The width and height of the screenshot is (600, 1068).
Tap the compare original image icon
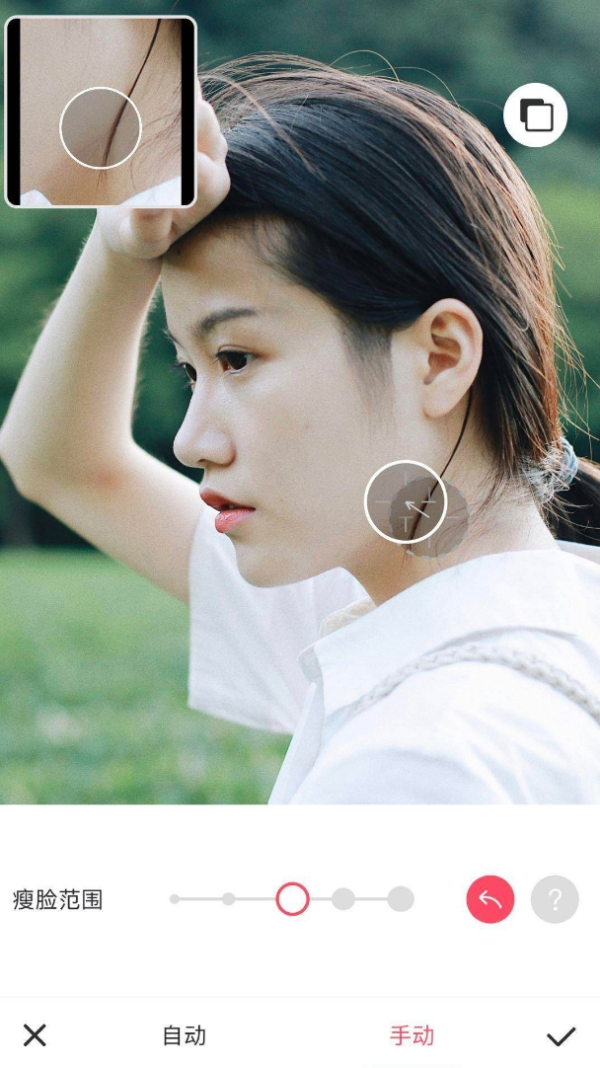click(536, 116)
